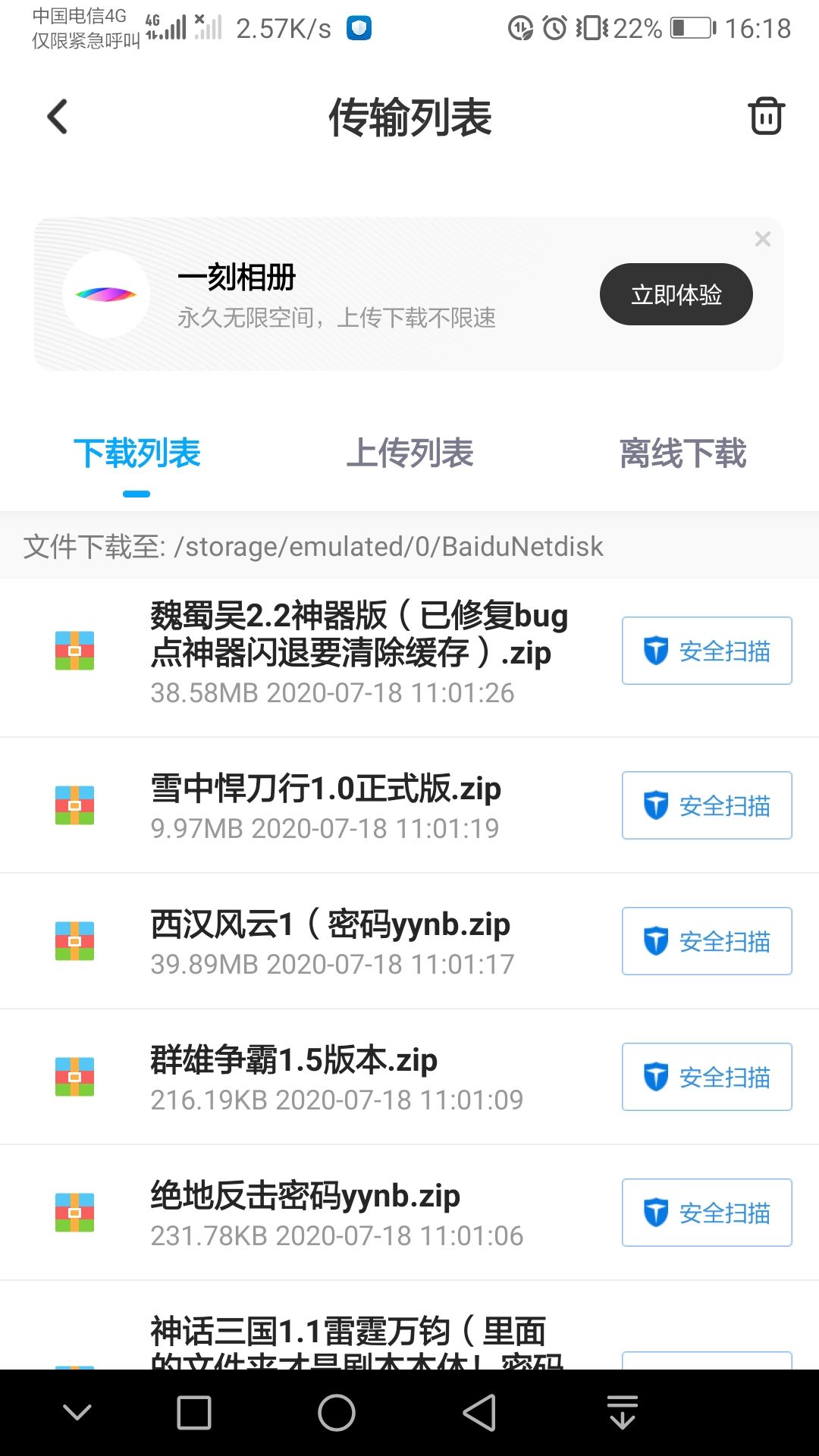Switch to the 离线下载 tab
819x1456 pixels.
(x=682, y=453)
